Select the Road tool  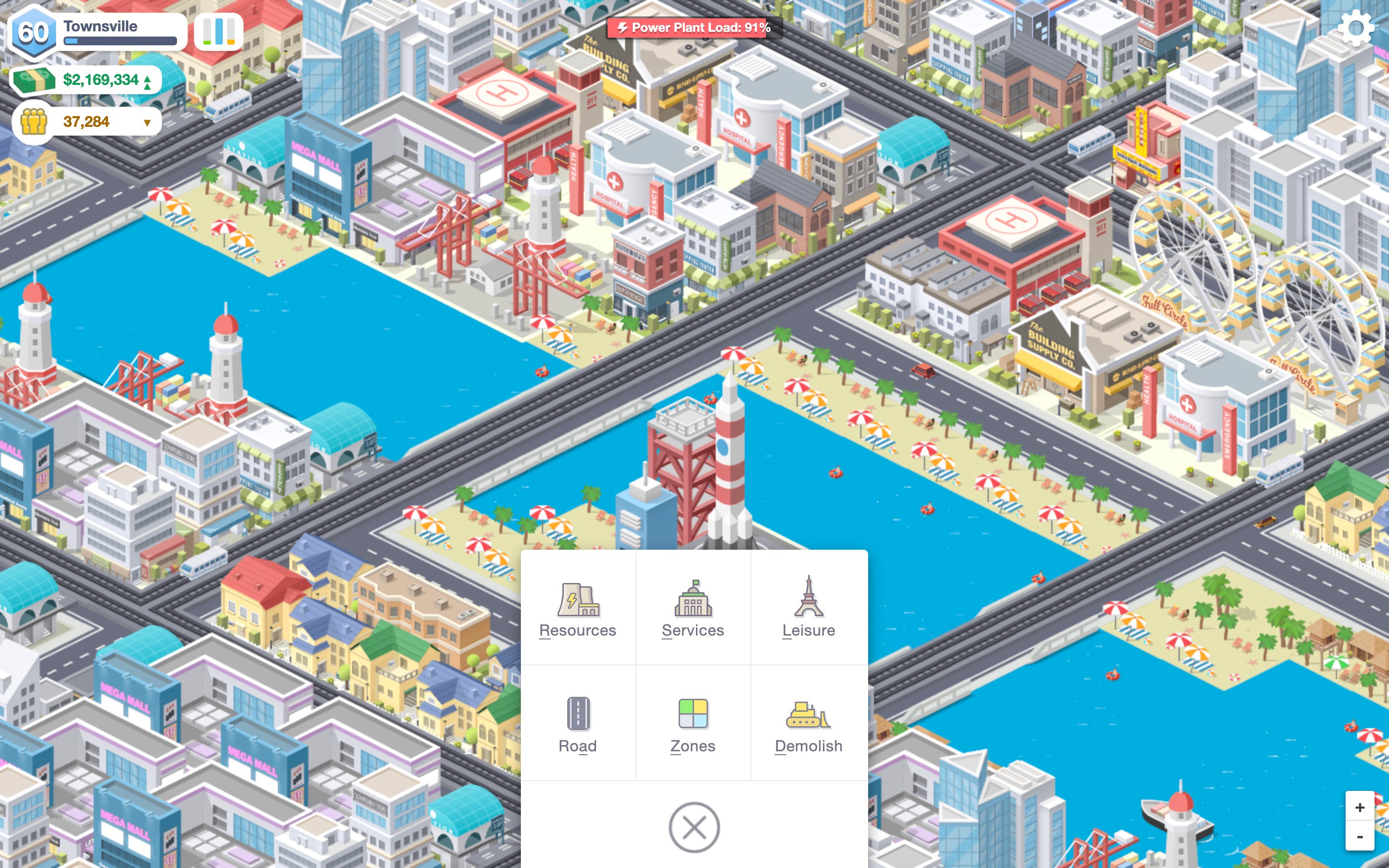pos(577,724)
